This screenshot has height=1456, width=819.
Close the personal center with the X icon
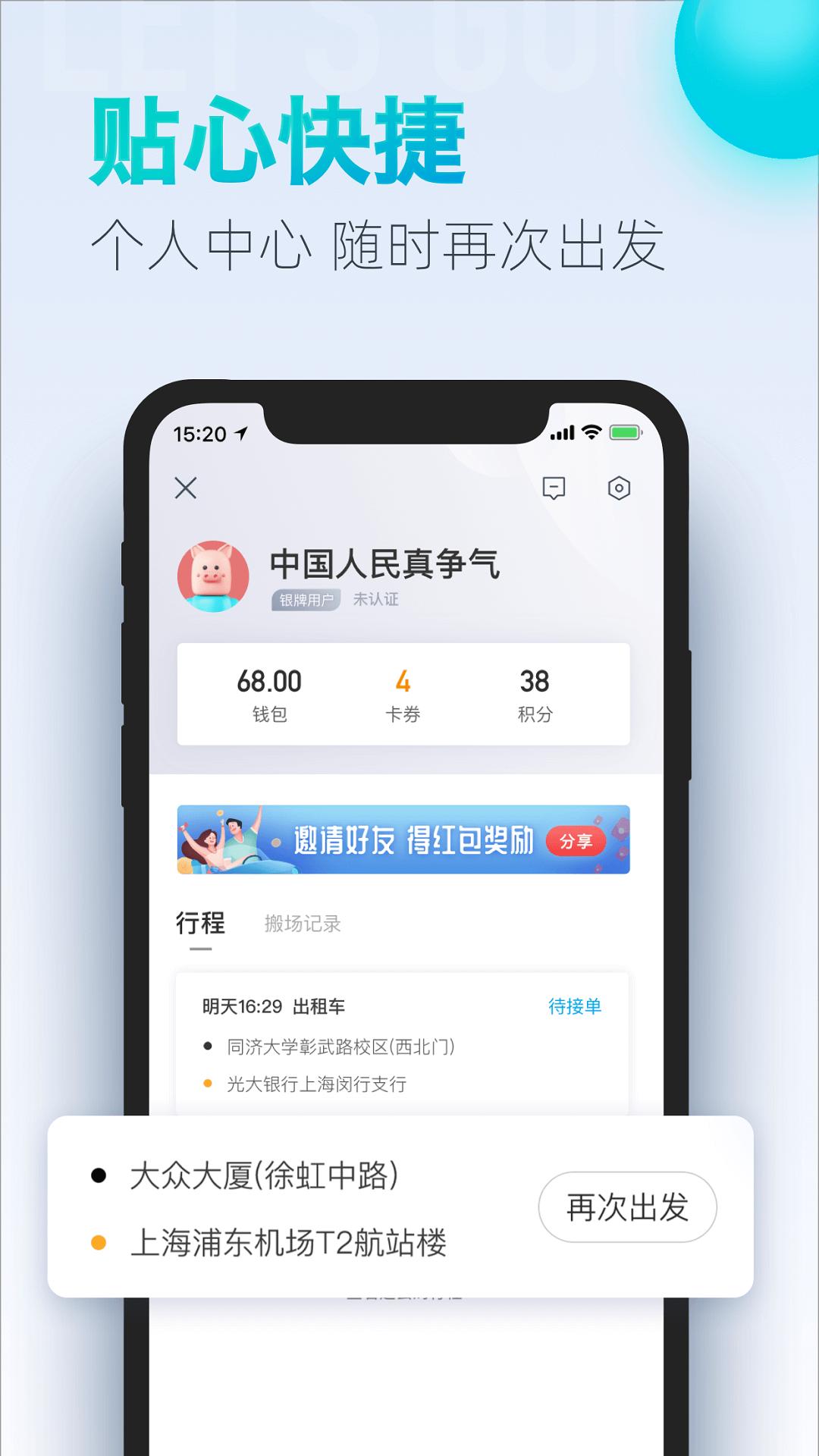(x=184, y=489)
